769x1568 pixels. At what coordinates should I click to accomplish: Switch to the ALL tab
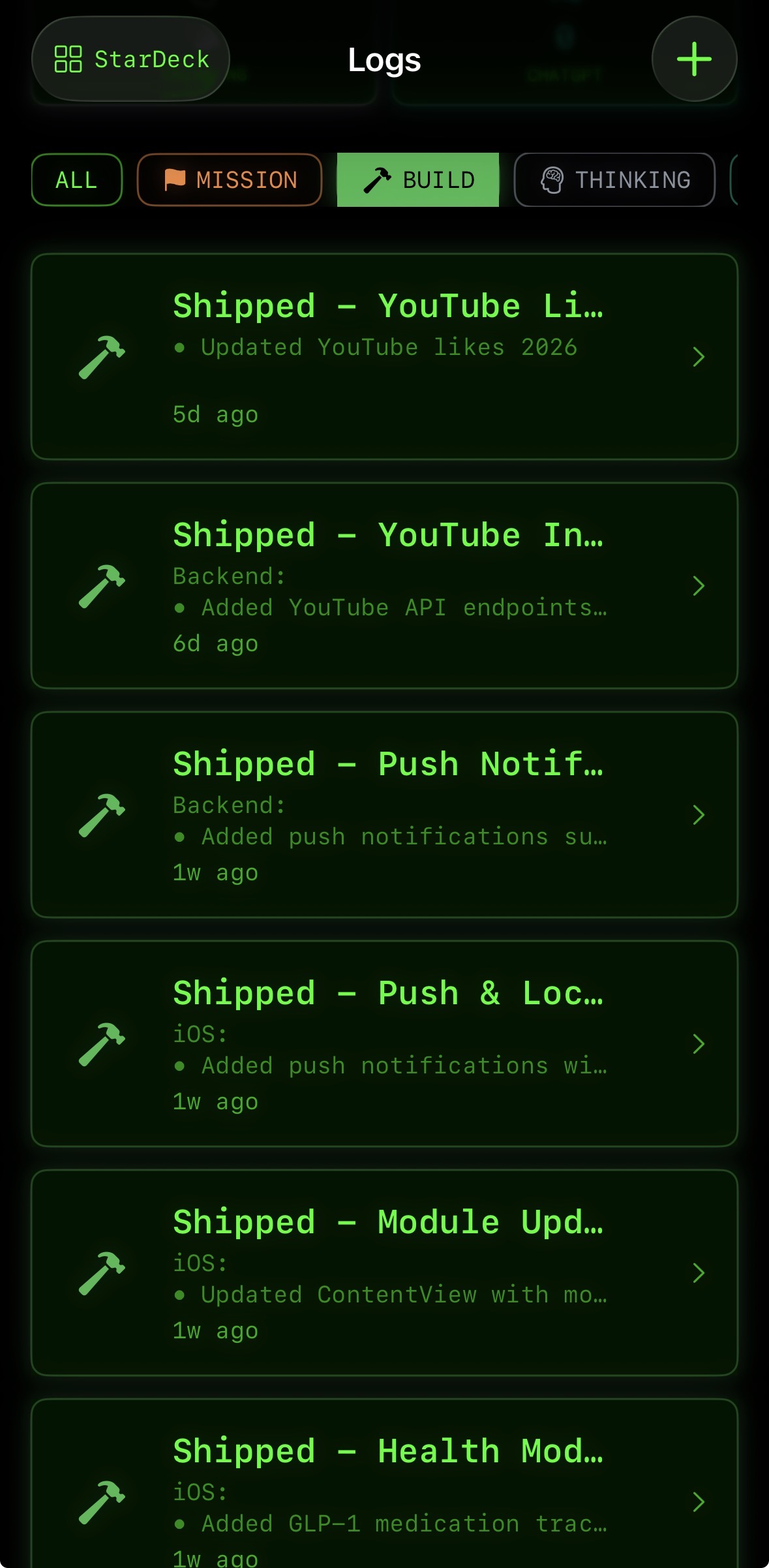(76, 179)
